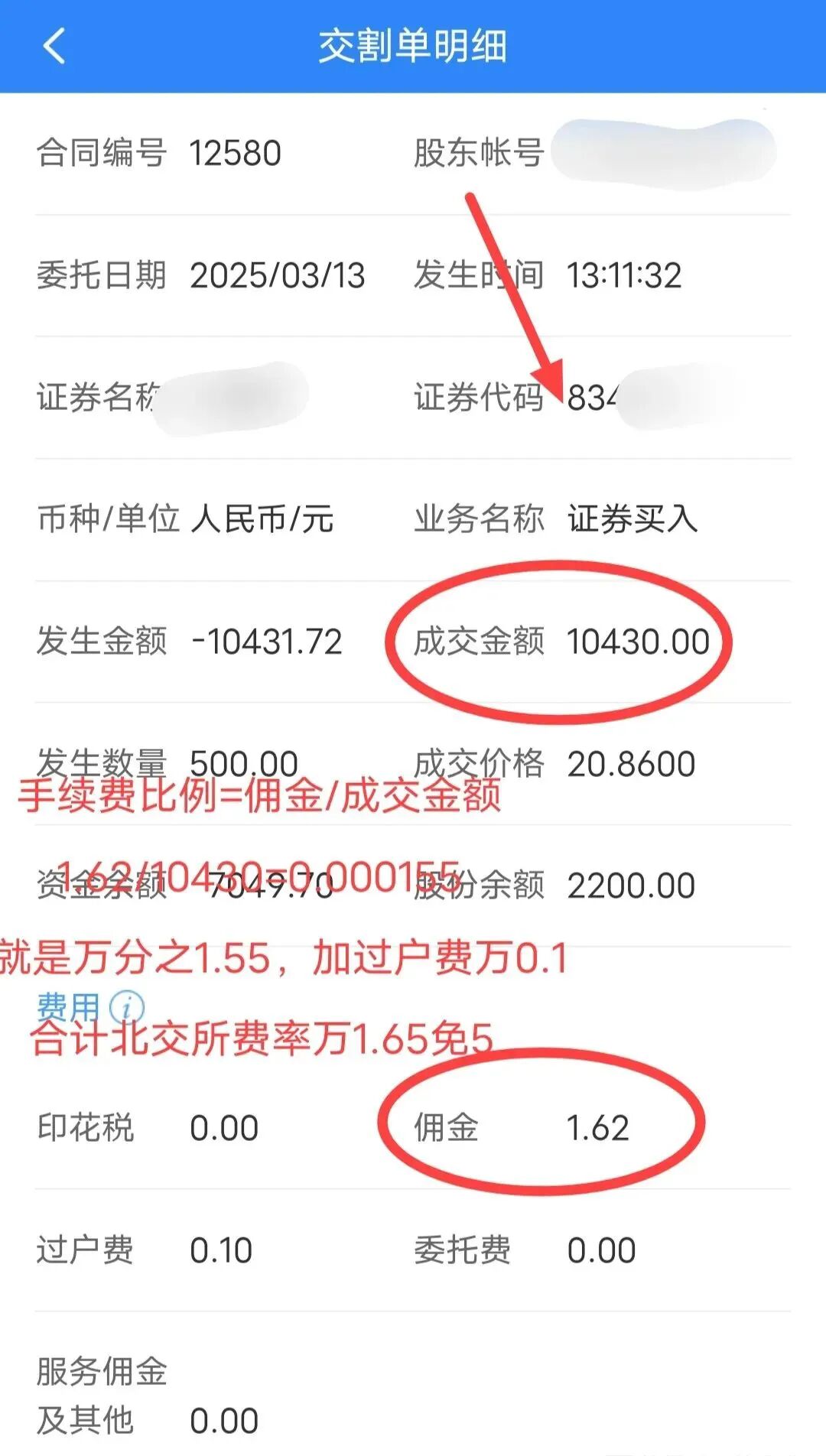
Task: Tap the 发生金额 -10431.72 value
Action: [264, 643]
